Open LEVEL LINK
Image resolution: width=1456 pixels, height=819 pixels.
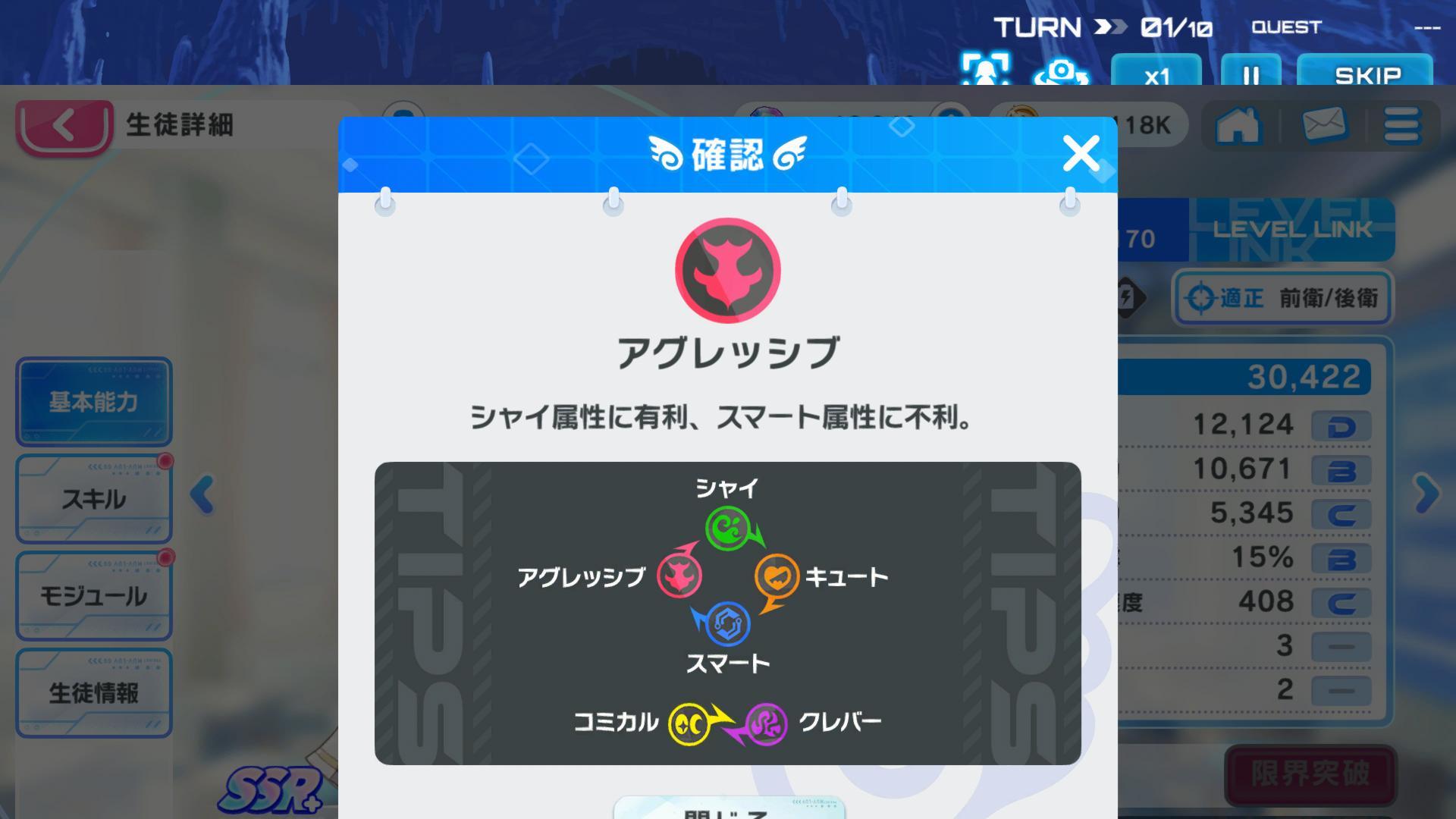click(1291, 230)
